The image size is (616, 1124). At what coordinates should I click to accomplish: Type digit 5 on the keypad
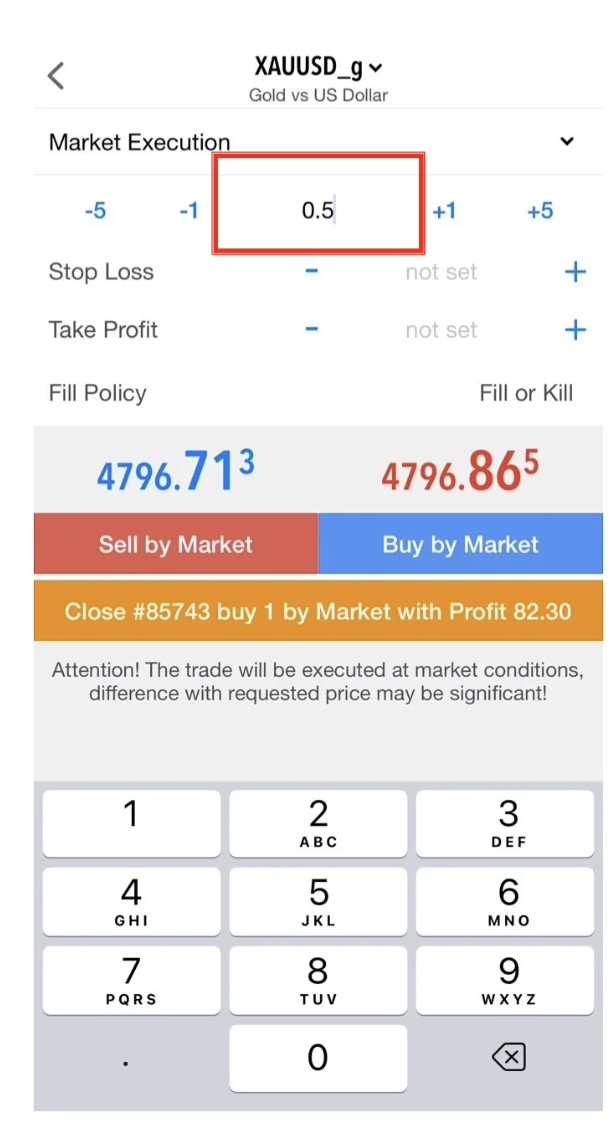tap(318, 901)
